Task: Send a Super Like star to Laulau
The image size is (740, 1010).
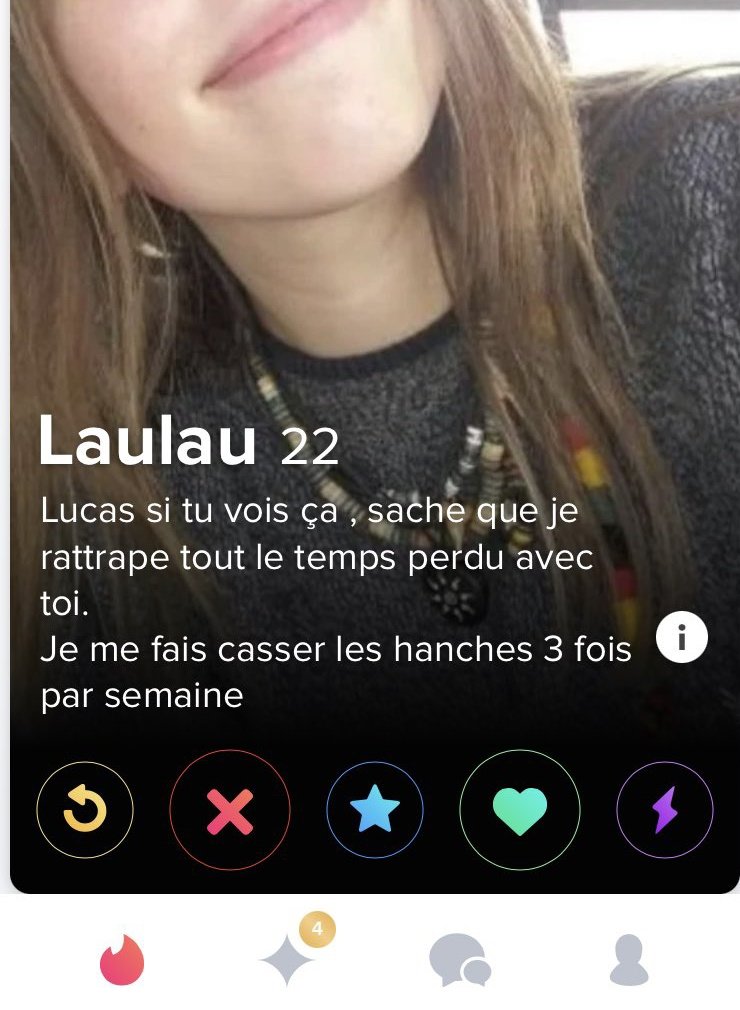Action: point(375,810)
